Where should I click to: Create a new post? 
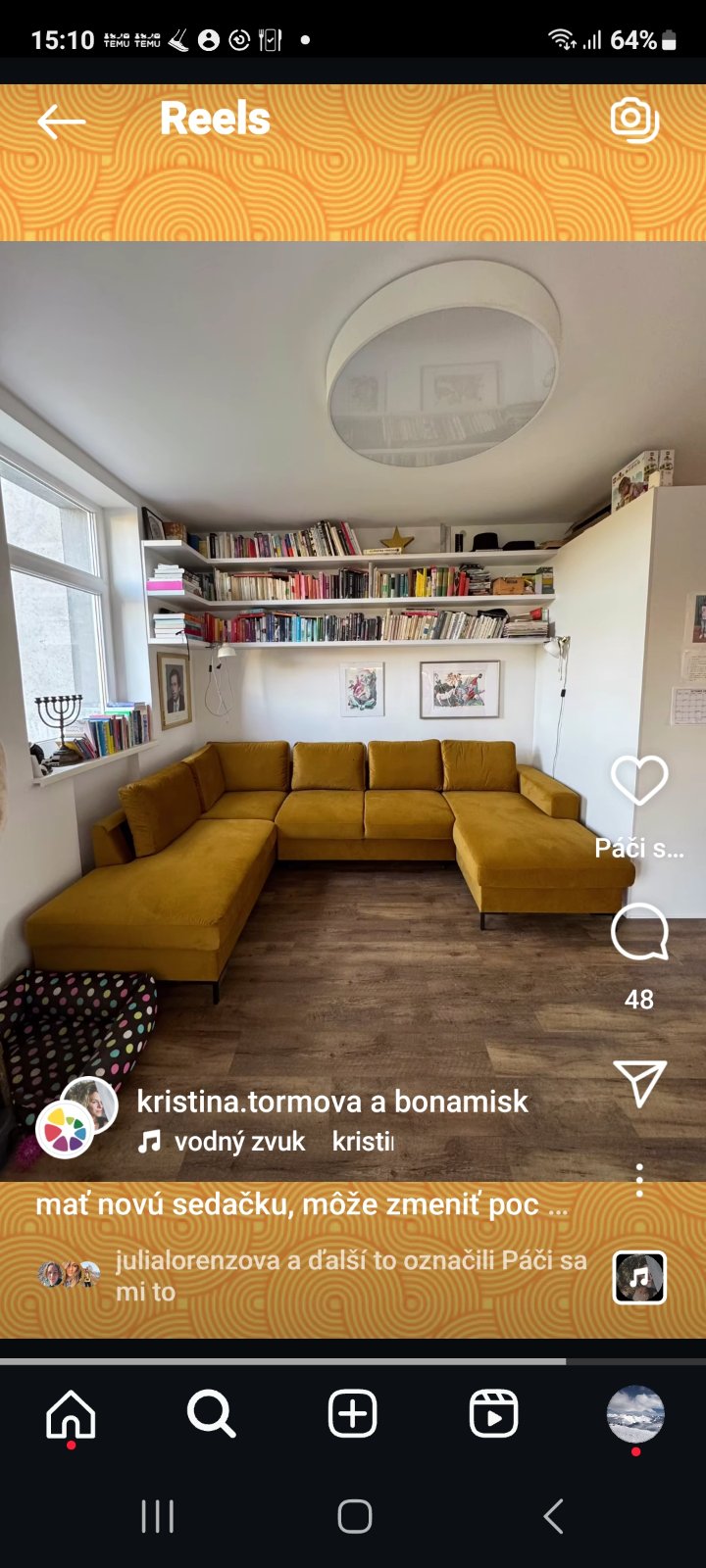click(x=353, y=1415)
